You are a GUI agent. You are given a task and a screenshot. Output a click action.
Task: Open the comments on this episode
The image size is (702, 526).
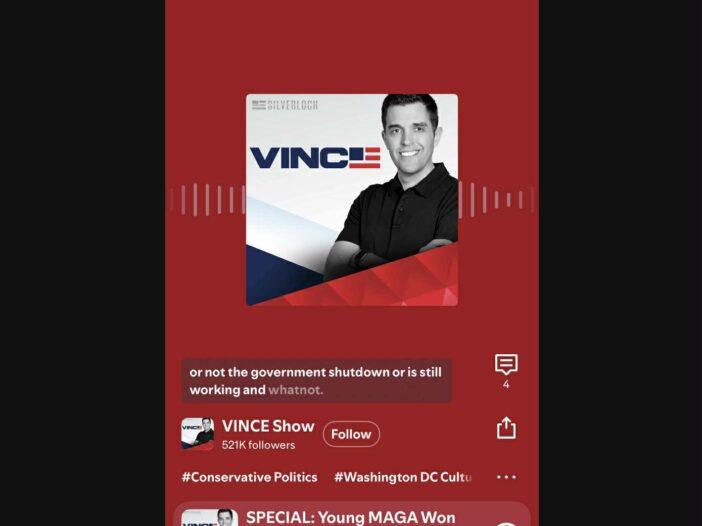click(506, 366)
